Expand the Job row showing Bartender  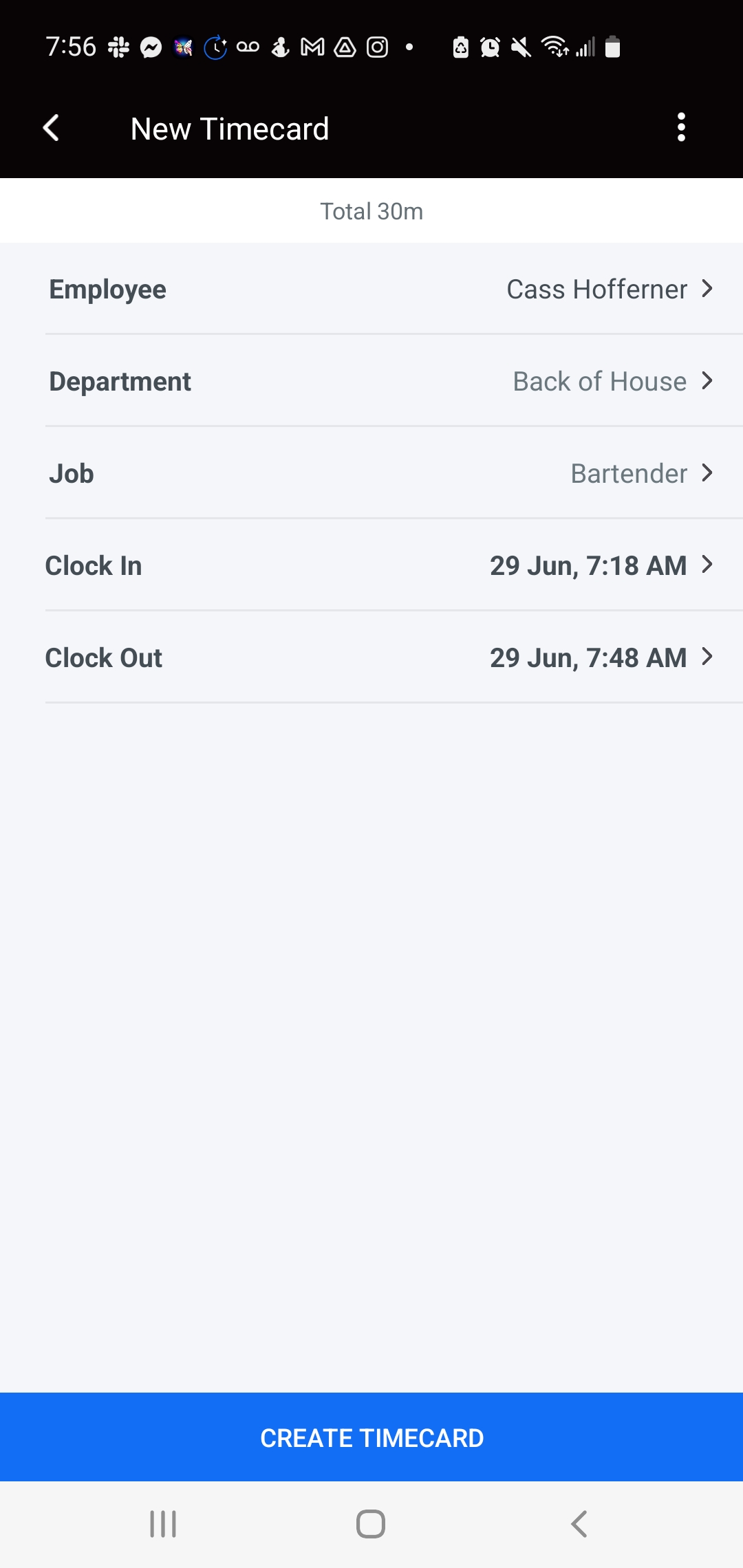click(x=371, y=472)
